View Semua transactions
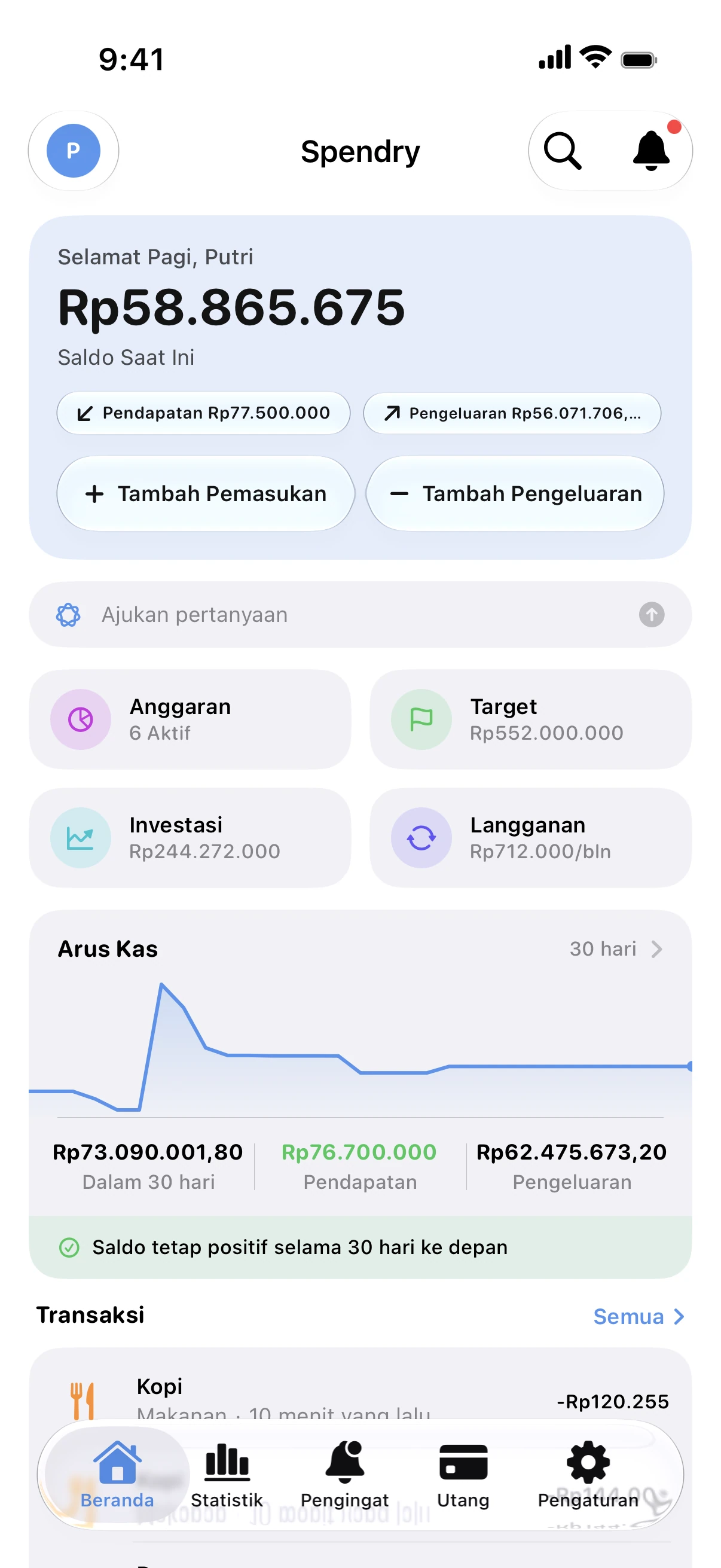721x1568 pixels. pos(639,1316)
